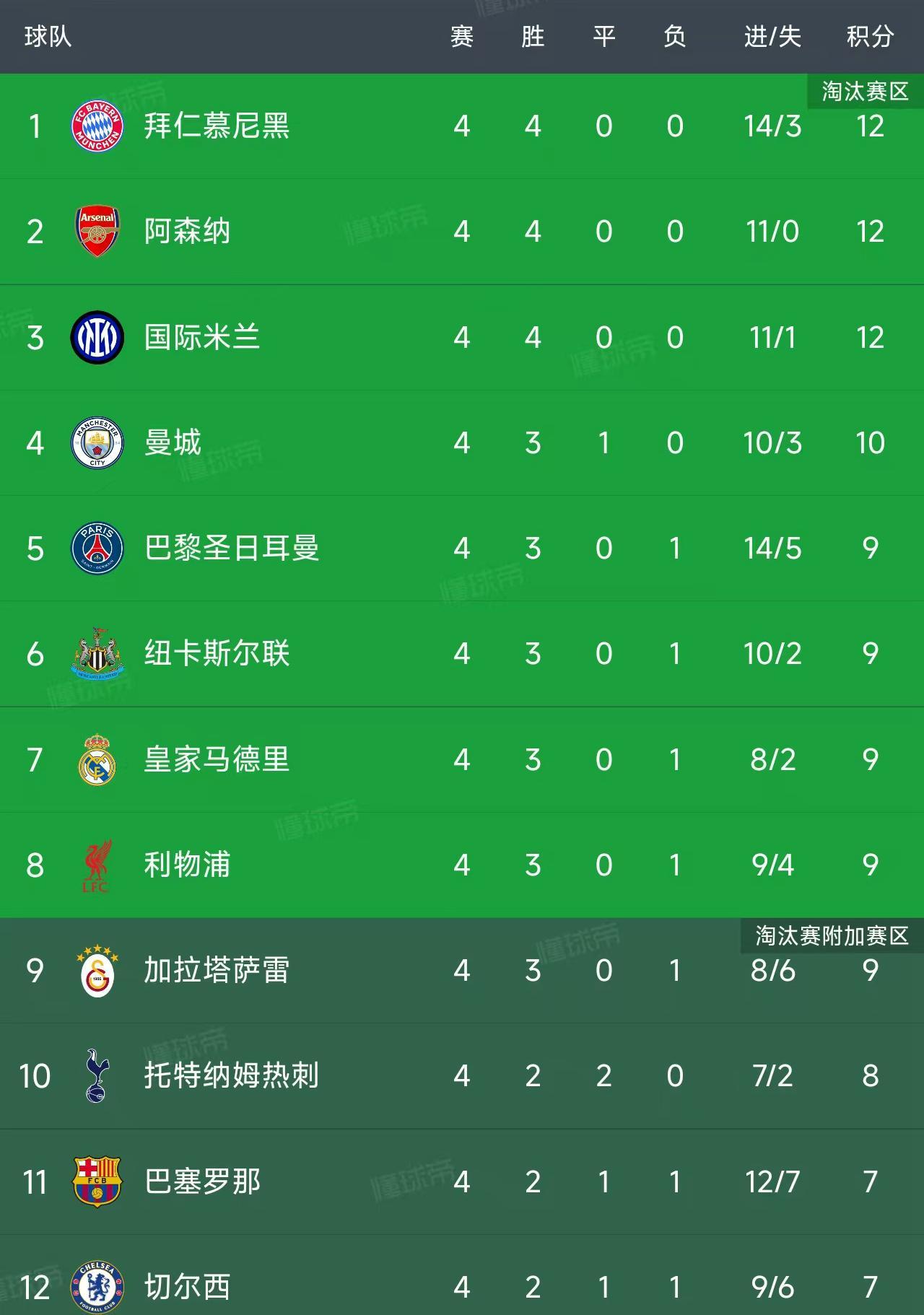Open the Chelsea club crest
Screen dimensions: 924x1315
tap(97, 1288)
